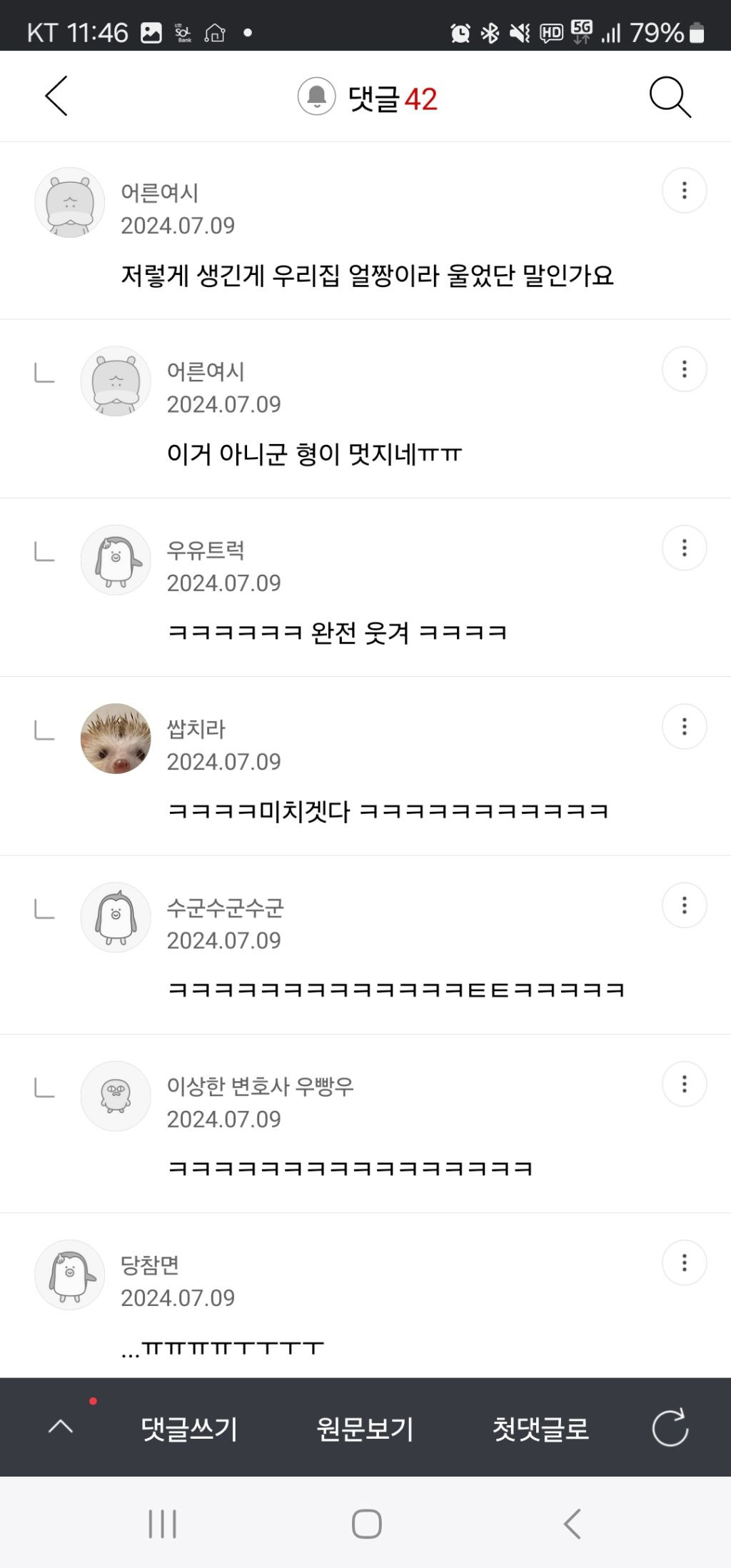The image size is (731, 1568).
Task: Refresh comments with the circular arrow
Action: click(x=670, y=1427)
